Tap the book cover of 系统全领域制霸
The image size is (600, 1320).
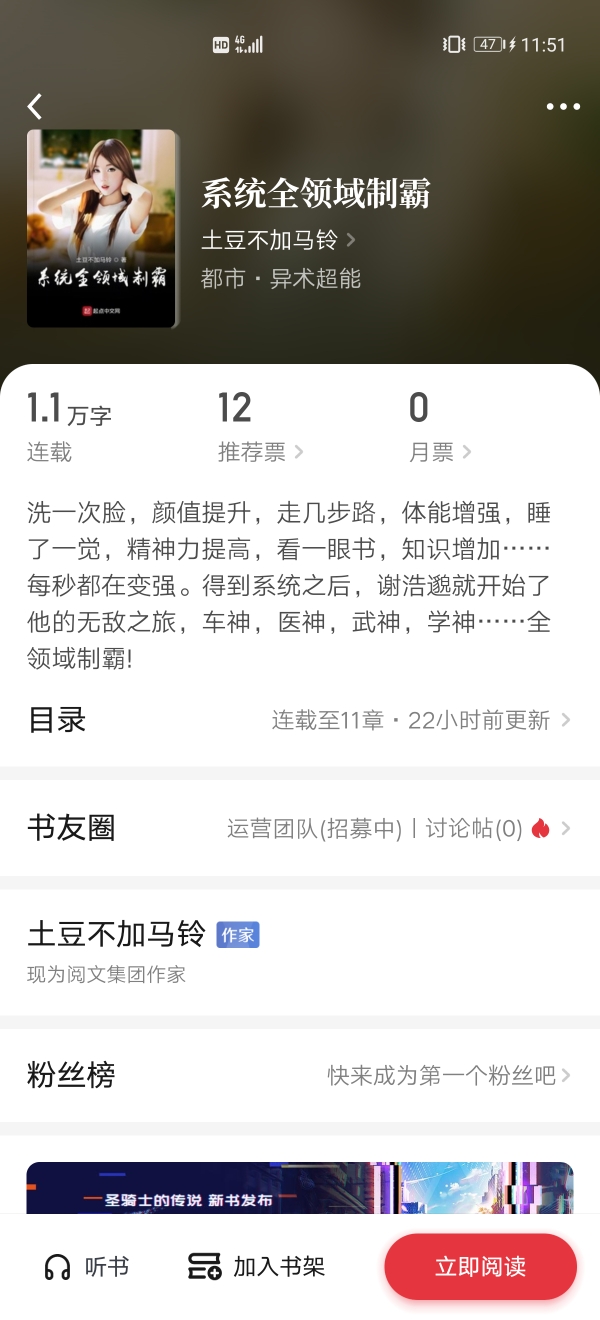(102, 229)
